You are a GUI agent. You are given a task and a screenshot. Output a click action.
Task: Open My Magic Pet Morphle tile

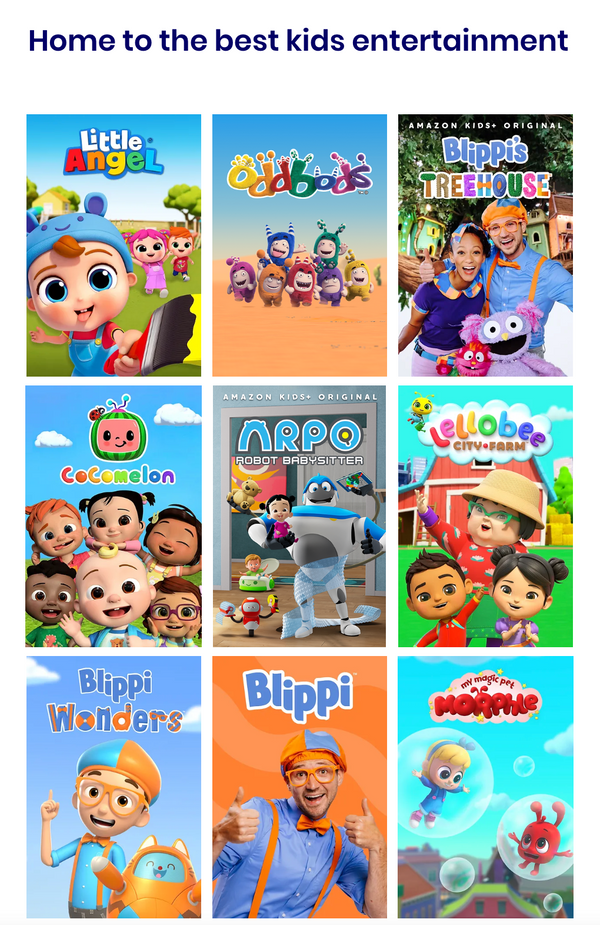coord(485,787)
